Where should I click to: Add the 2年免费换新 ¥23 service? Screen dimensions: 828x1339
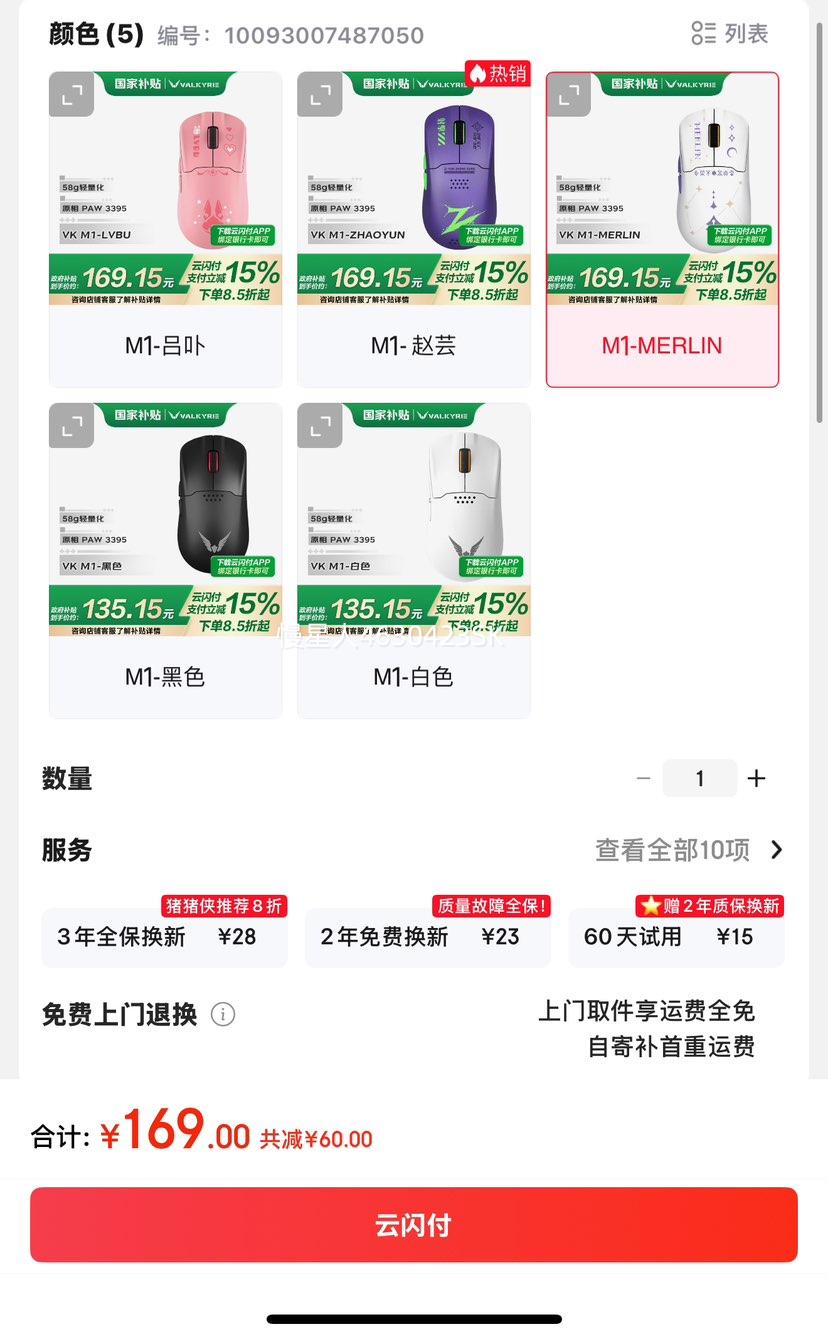(427, 937)
